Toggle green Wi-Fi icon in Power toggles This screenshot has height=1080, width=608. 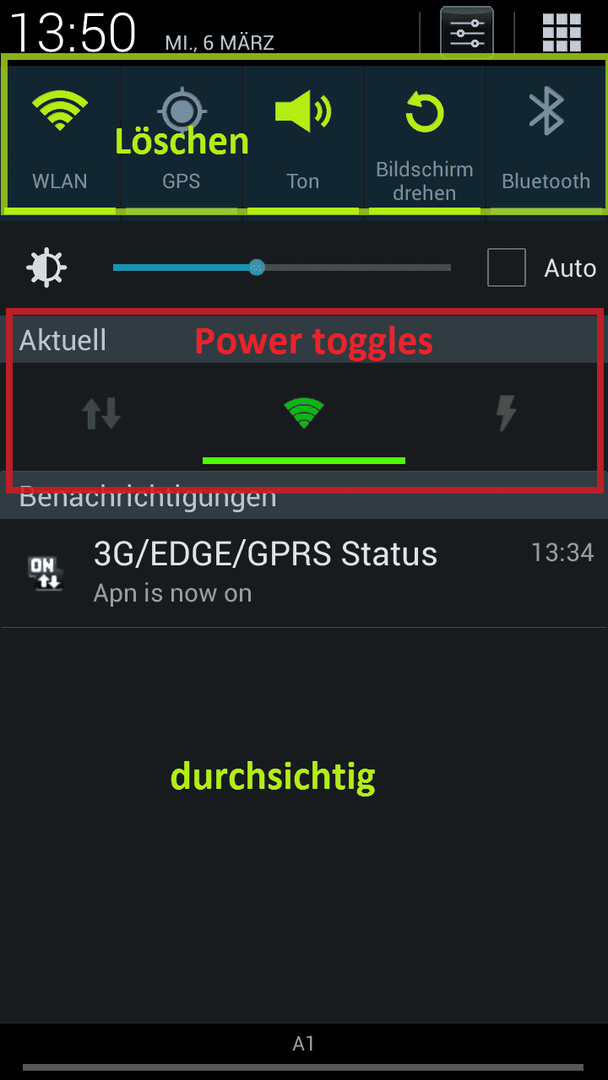pyautogui.click(x=304, y=413)
